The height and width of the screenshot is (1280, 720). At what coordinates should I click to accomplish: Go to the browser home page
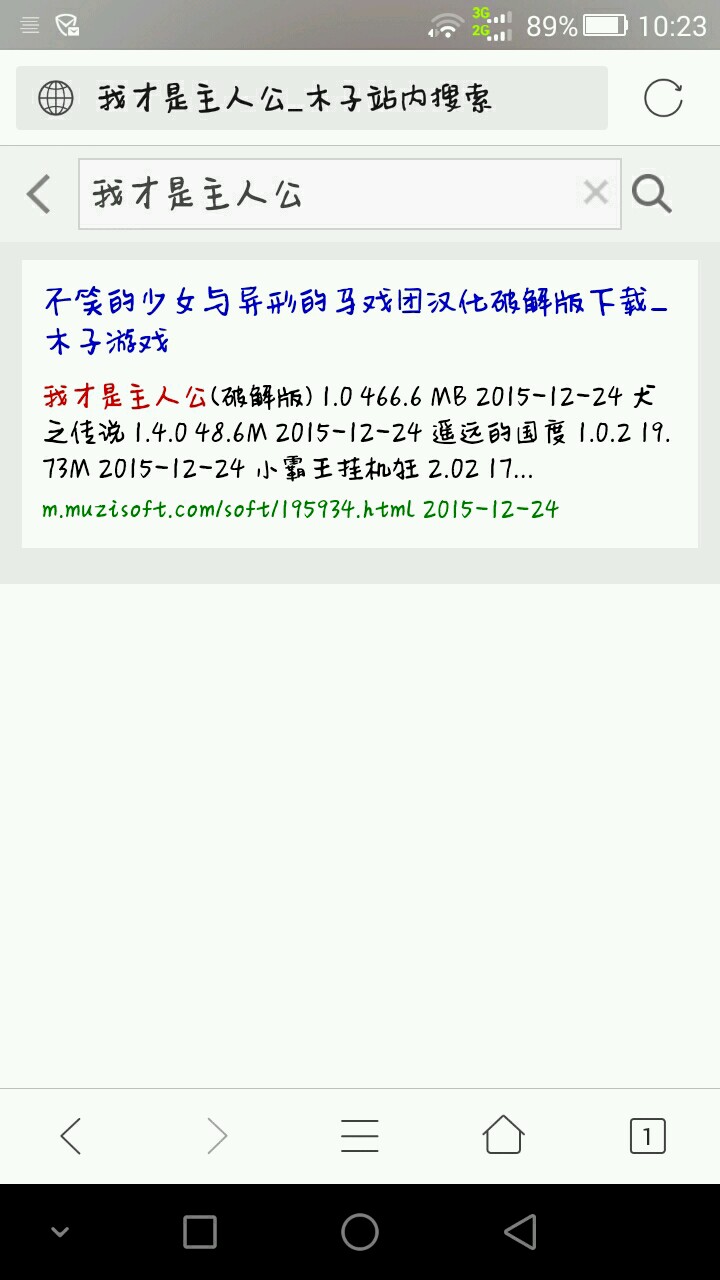503,1136
